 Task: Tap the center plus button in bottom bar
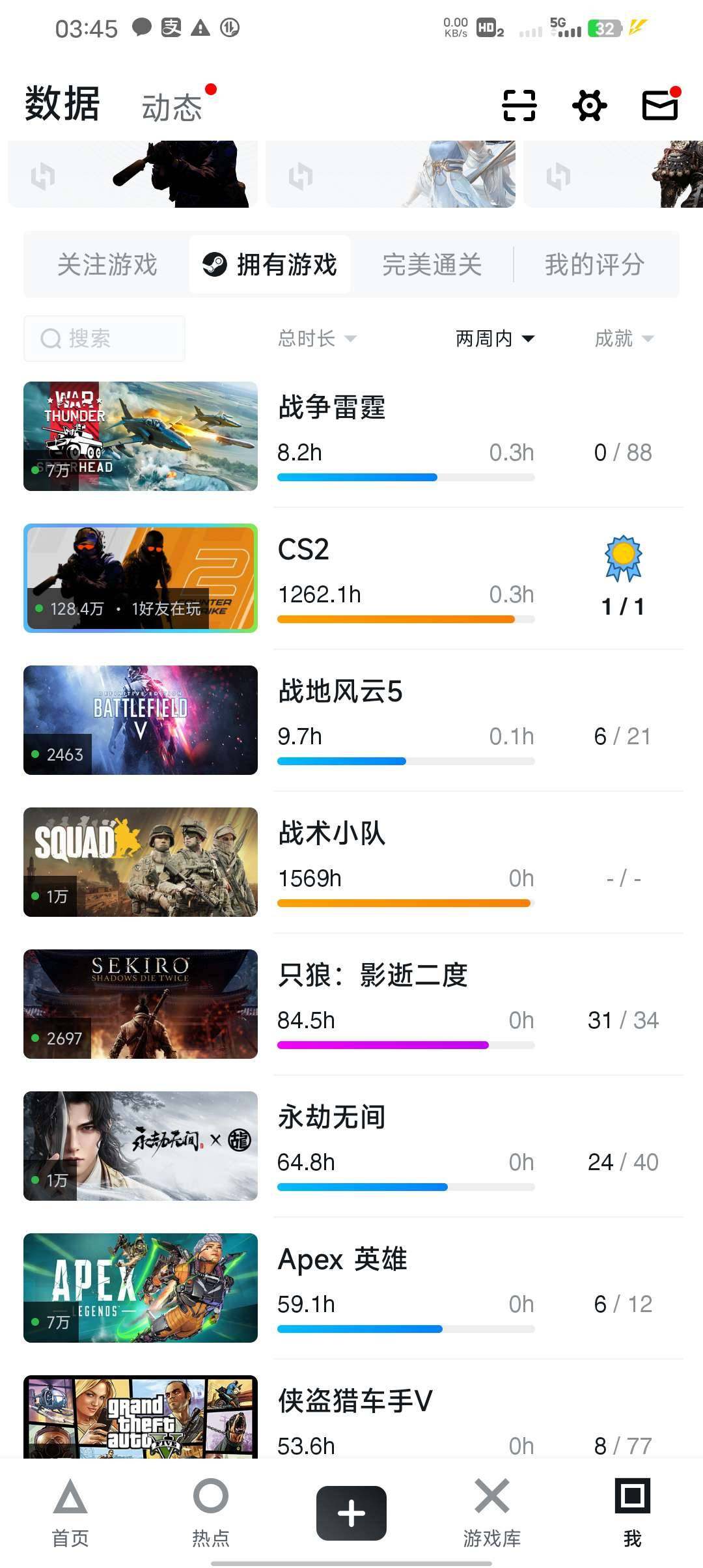[350, 1512]
